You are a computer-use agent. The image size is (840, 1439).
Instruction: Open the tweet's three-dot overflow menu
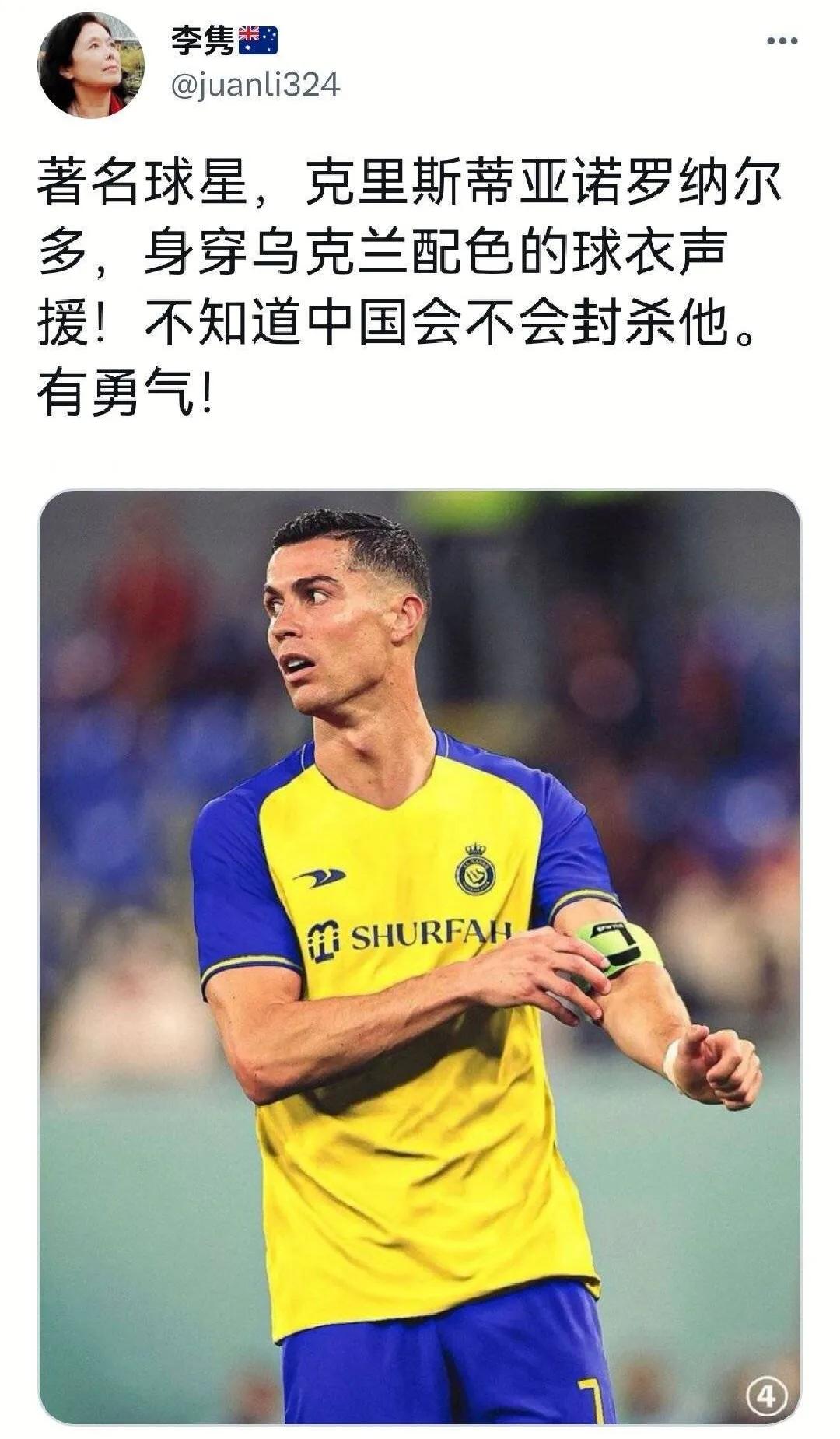(782, 41)
